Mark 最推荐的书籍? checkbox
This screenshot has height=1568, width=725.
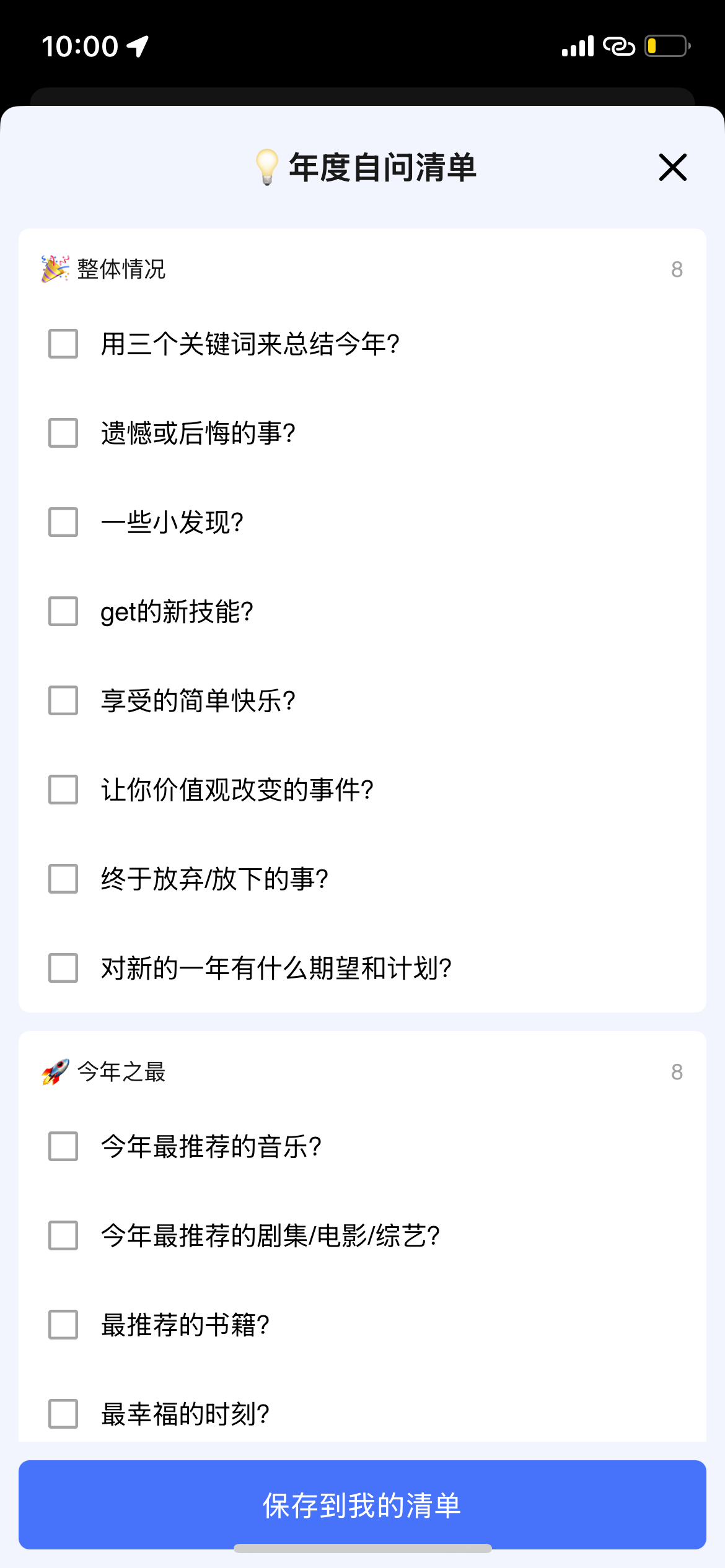click(x=63, y=1325)
